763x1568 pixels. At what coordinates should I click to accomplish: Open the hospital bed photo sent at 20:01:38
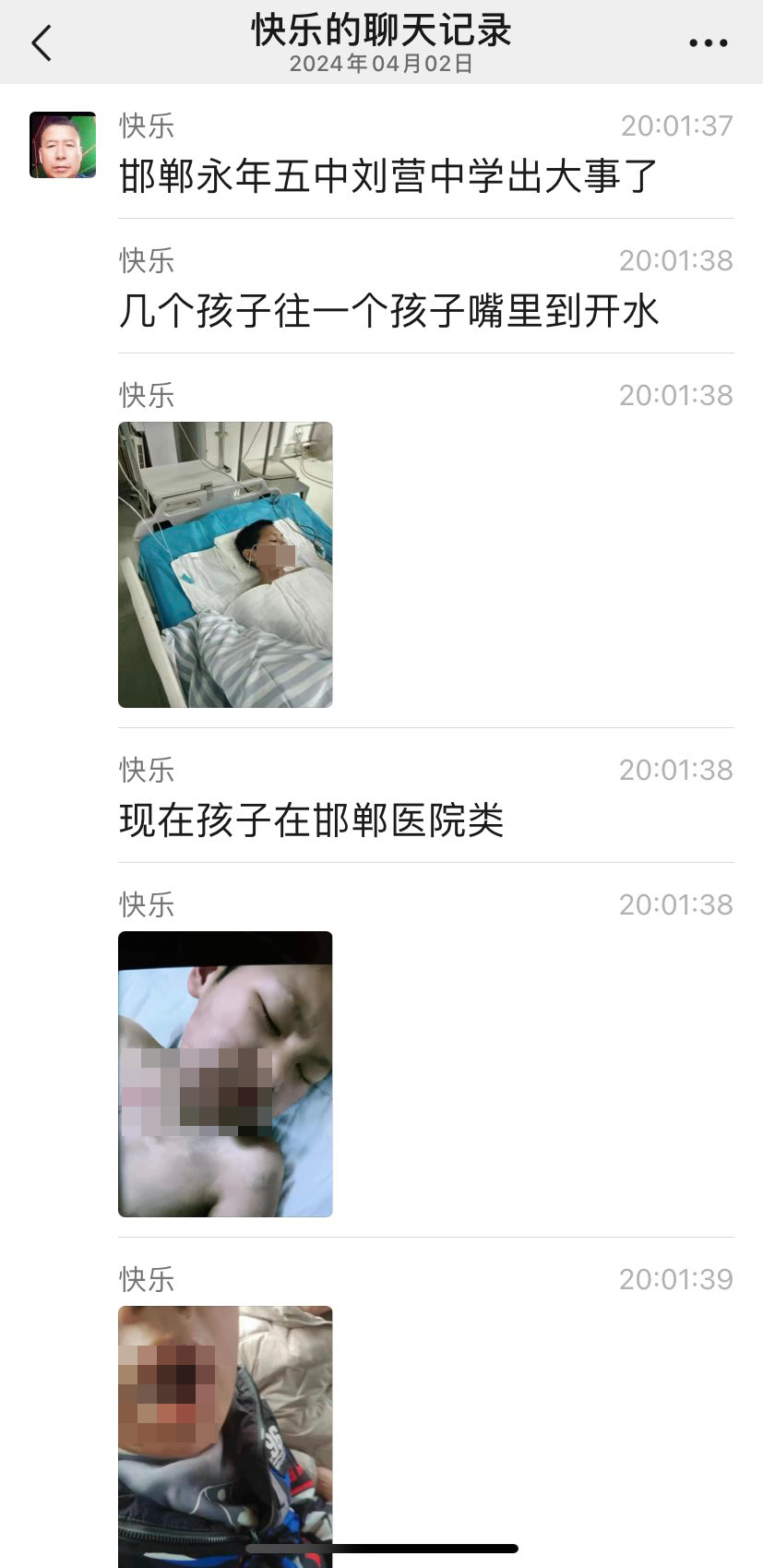pos(225,565)
